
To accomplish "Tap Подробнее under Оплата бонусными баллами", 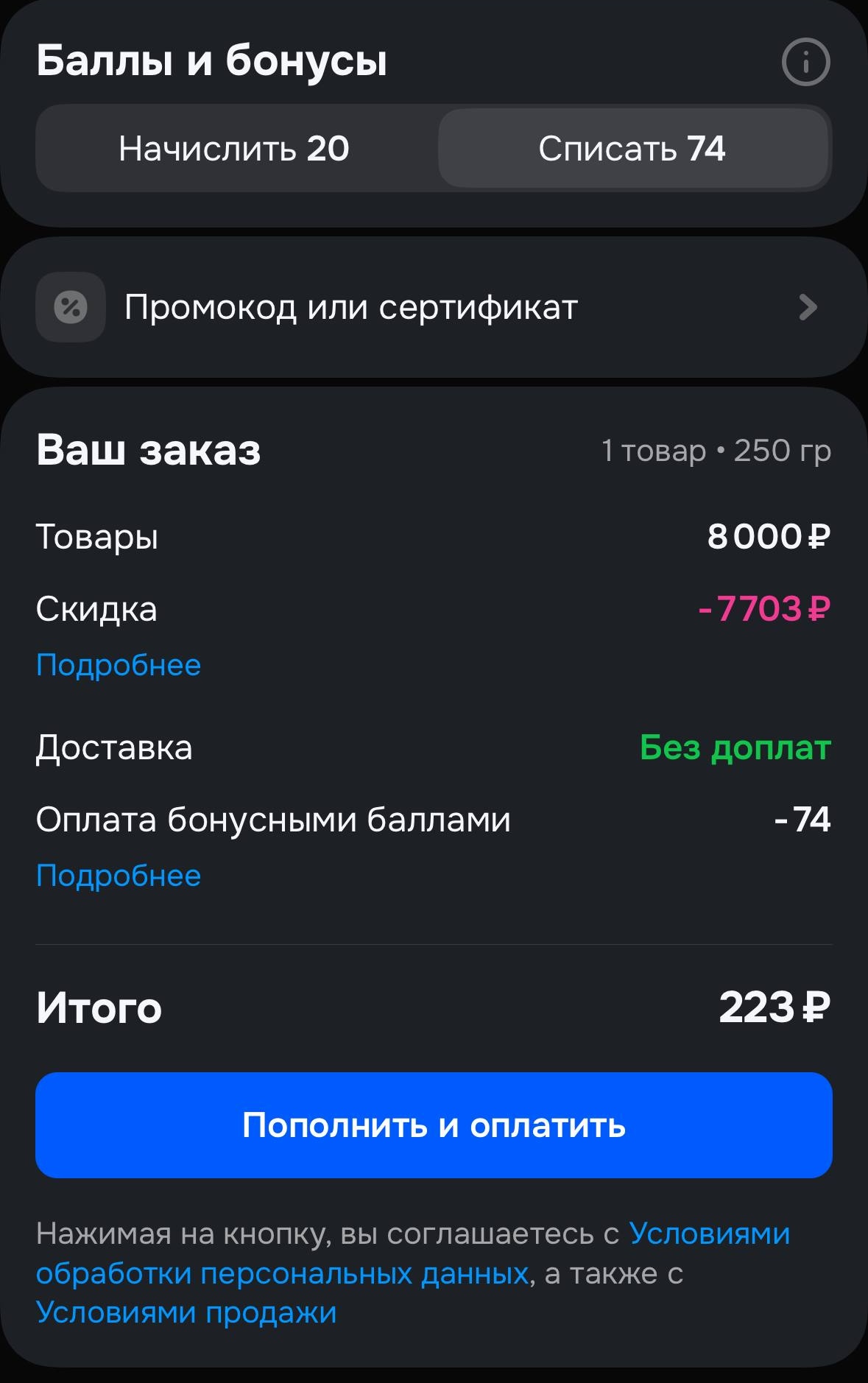I will [x=119, y=876].
